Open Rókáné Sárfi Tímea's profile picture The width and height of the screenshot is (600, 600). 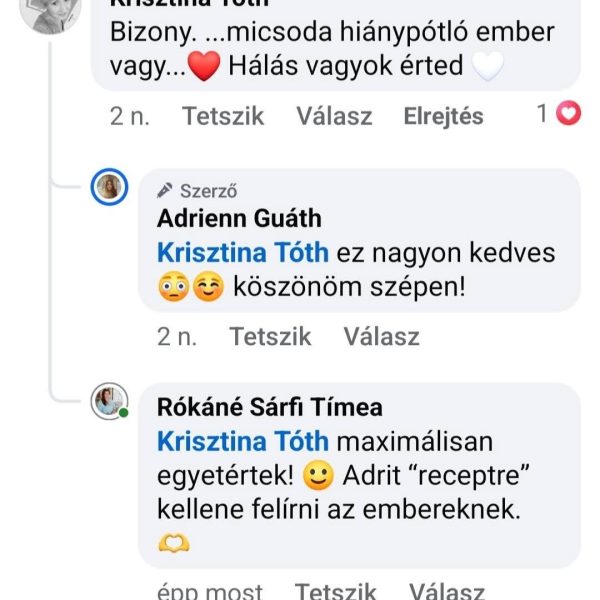point(109,401)
